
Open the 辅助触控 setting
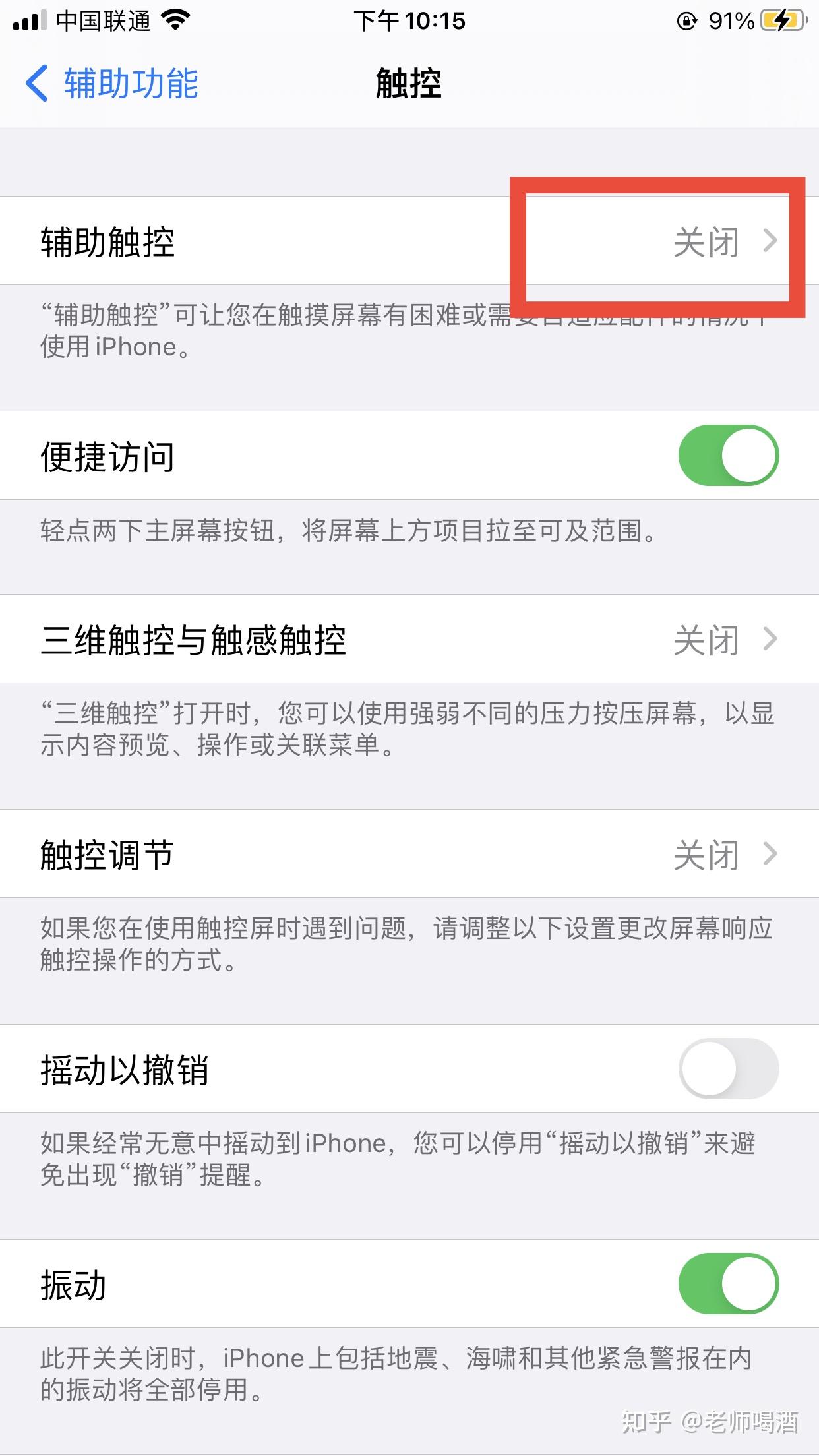click(409, 241)
